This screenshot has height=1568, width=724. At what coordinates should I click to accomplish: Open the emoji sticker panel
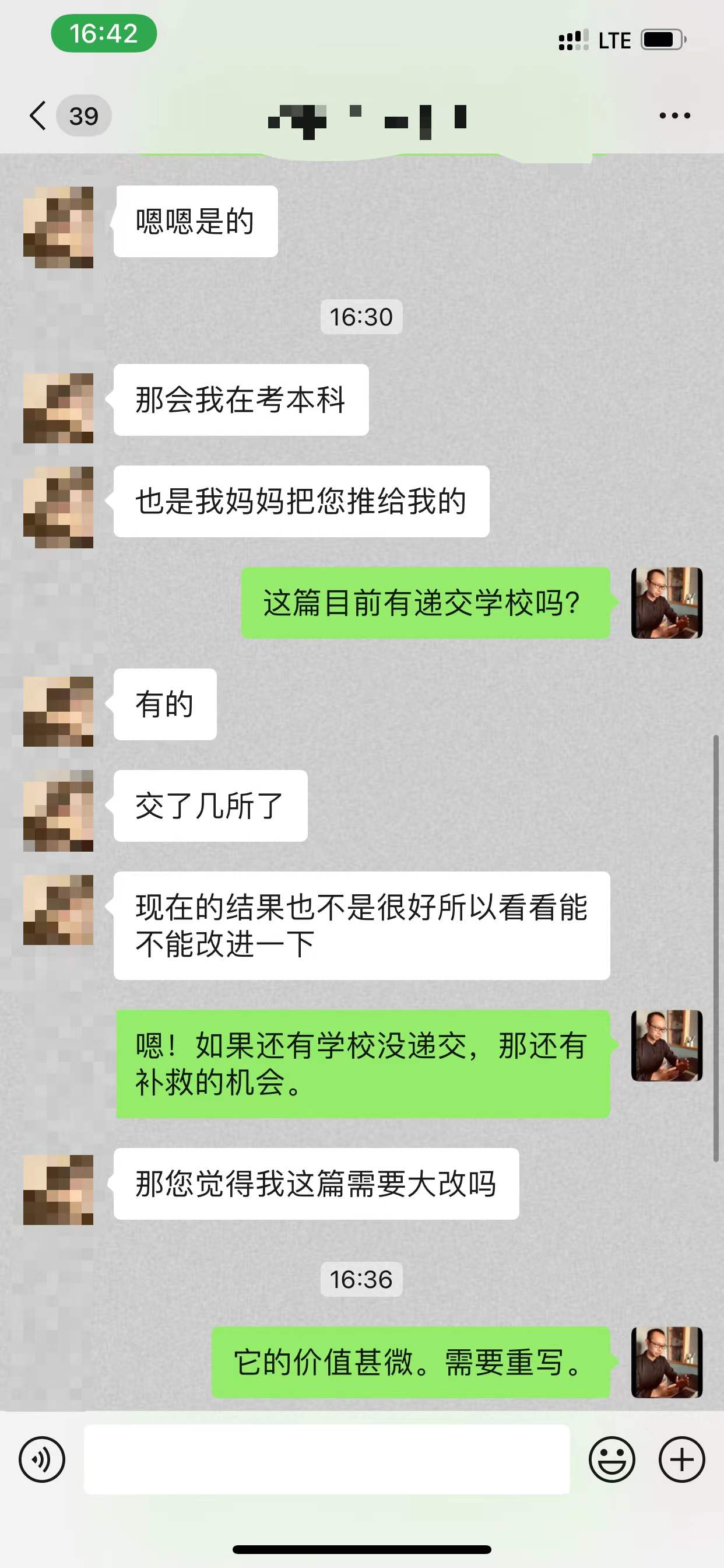point(611,1459)
